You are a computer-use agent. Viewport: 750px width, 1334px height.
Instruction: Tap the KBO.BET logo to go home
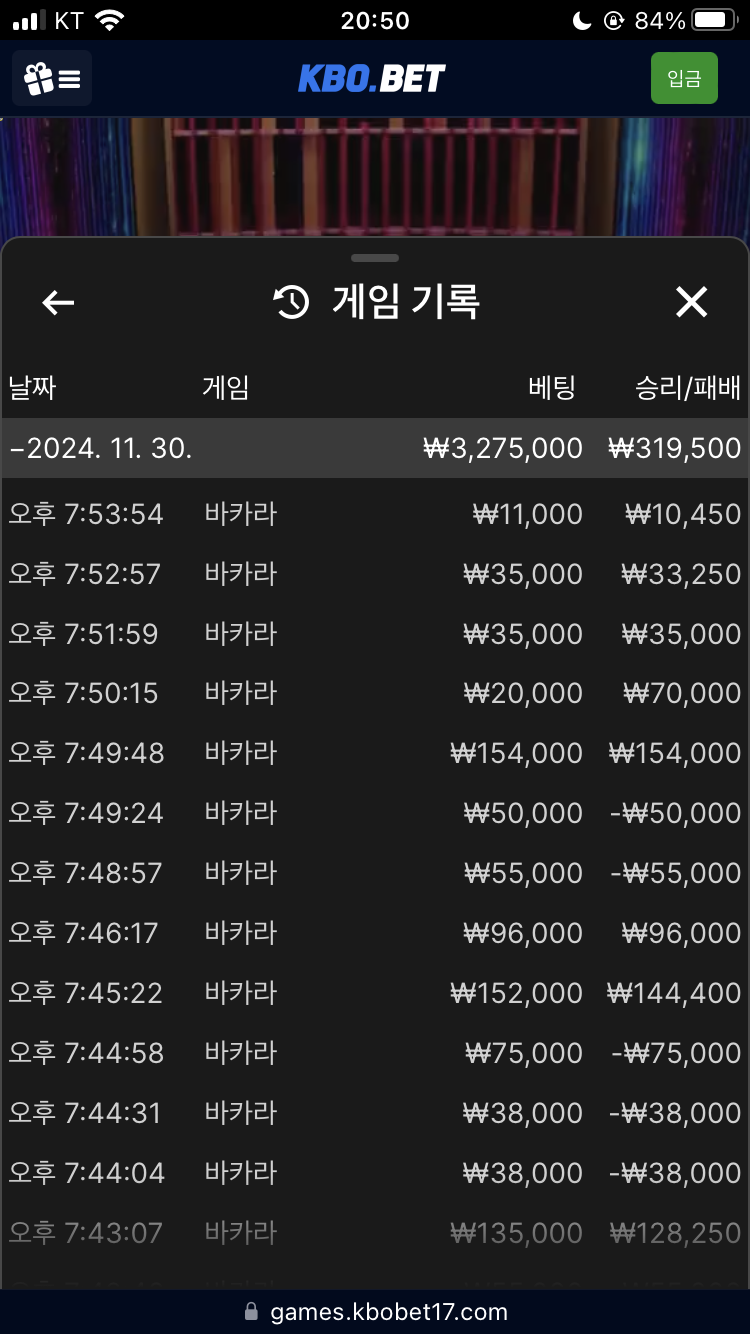click(372, 78)
